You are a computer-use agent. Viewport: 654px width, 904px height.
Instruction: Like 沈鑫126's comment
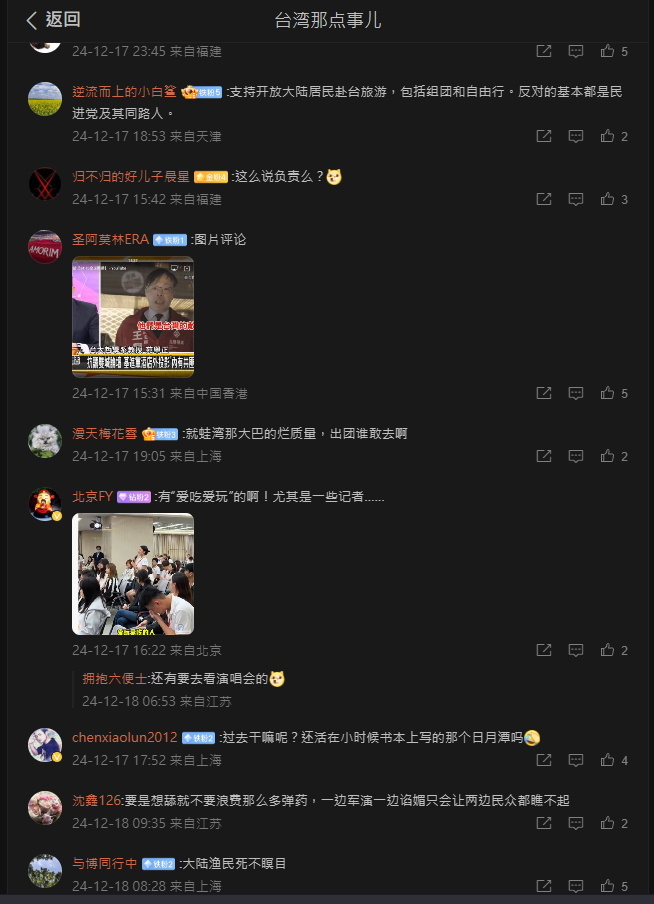tap(608, 823)
